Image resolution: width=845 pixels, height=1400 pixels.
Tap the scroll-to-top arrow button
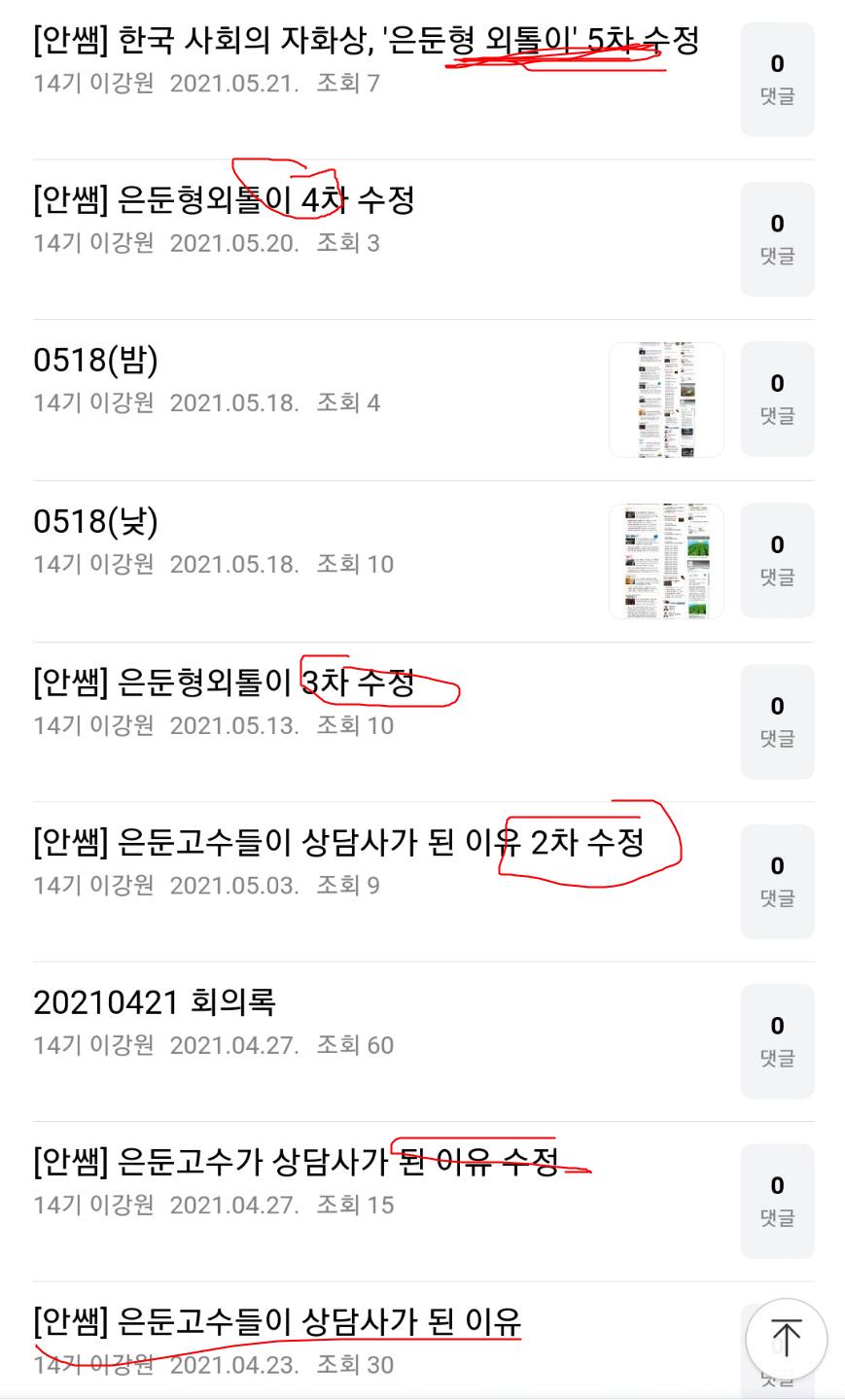click(x=786, y=1339)
